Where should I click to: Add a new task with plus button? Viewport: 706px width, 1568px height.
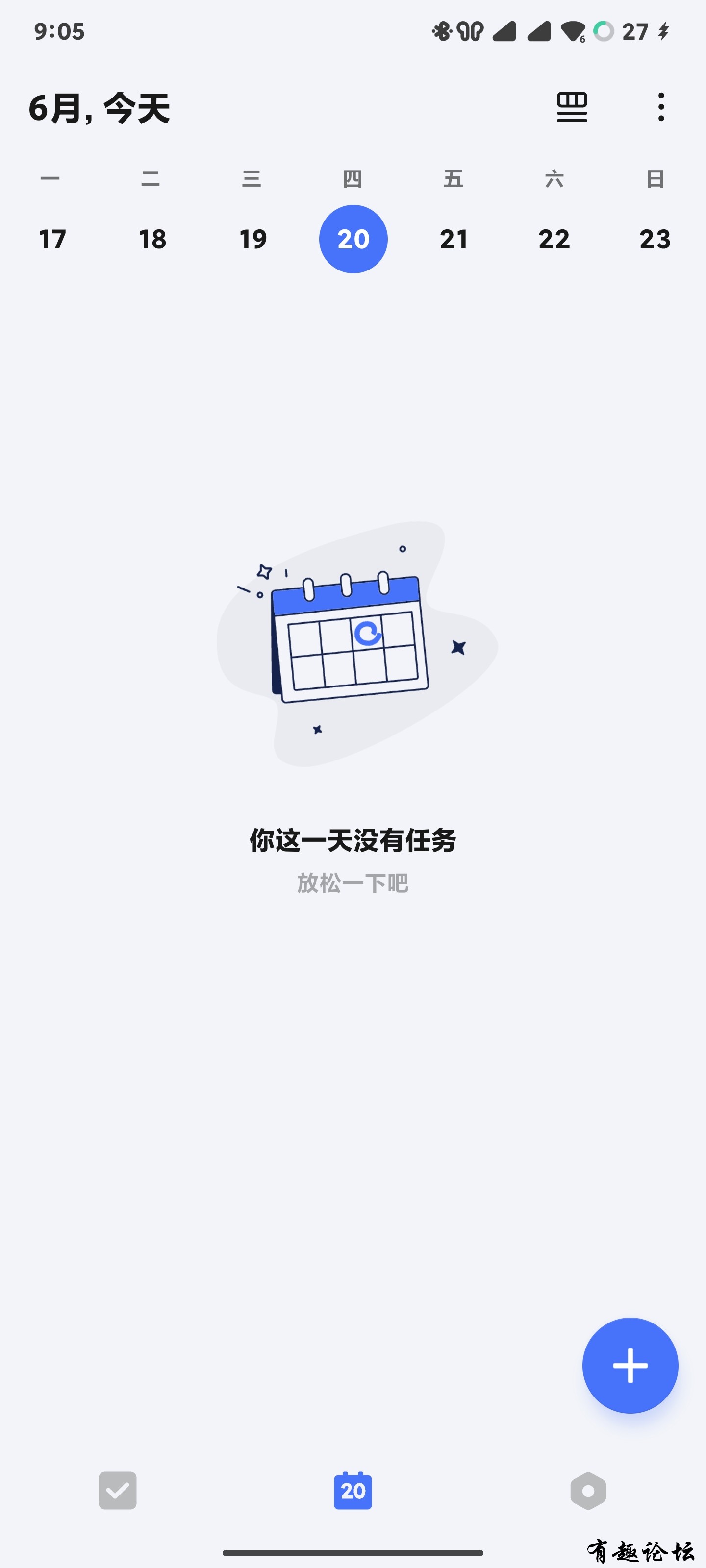click(x=630, y=1365)
